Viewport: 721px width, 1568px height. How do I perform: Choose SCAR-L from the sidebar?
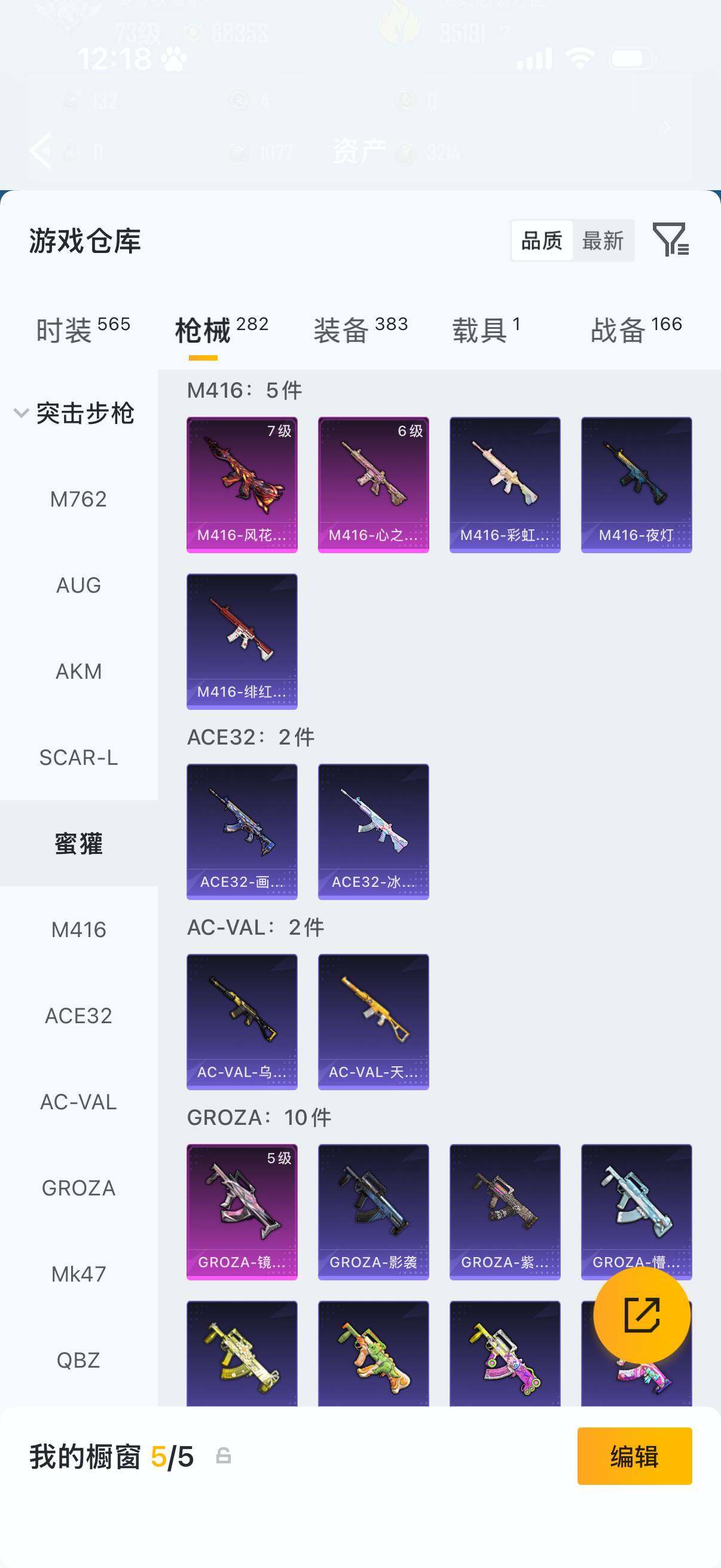click(x=78, y=757)
